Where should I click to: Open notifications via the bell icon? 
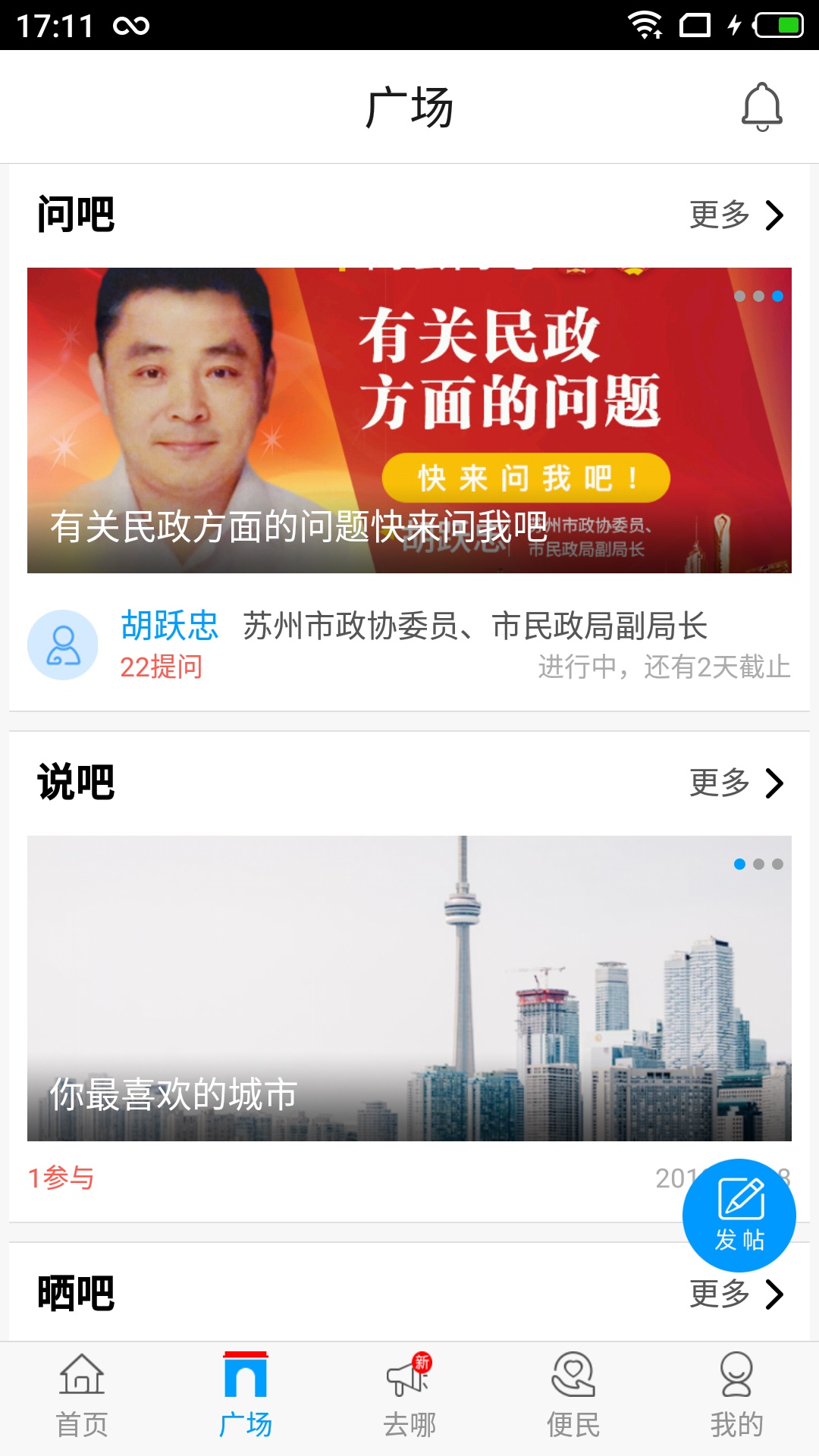pos(761,107)
